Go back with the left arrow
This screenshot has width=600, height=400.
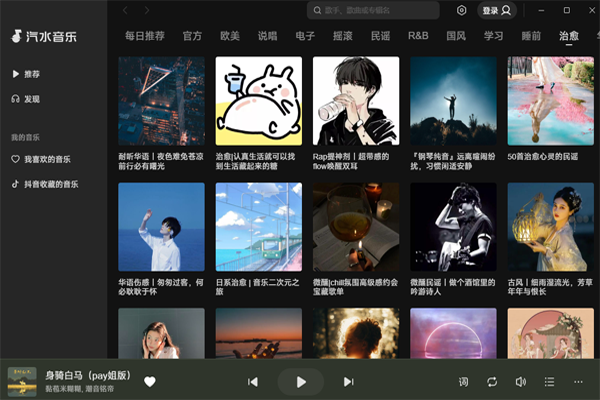click(x=124, y=10)
